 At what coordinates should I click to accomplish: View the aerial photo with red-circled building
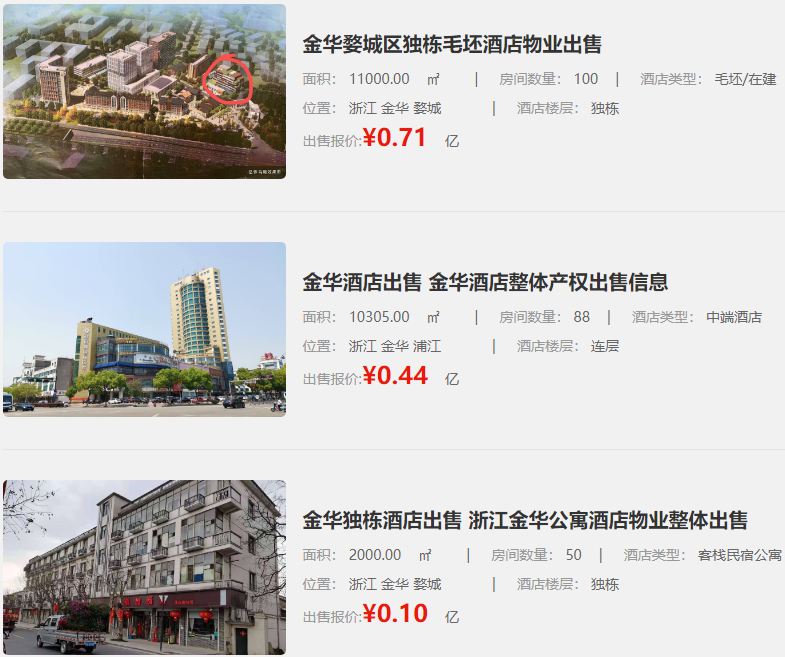144,92
